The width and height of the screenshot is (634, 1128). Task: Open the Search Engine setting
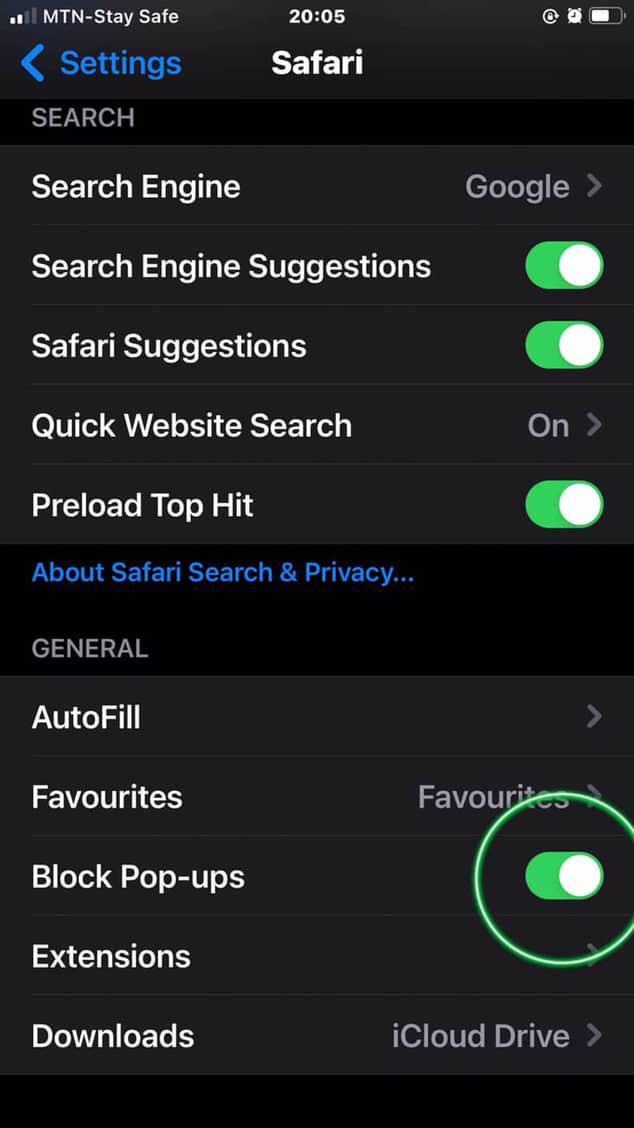(316, 187)
